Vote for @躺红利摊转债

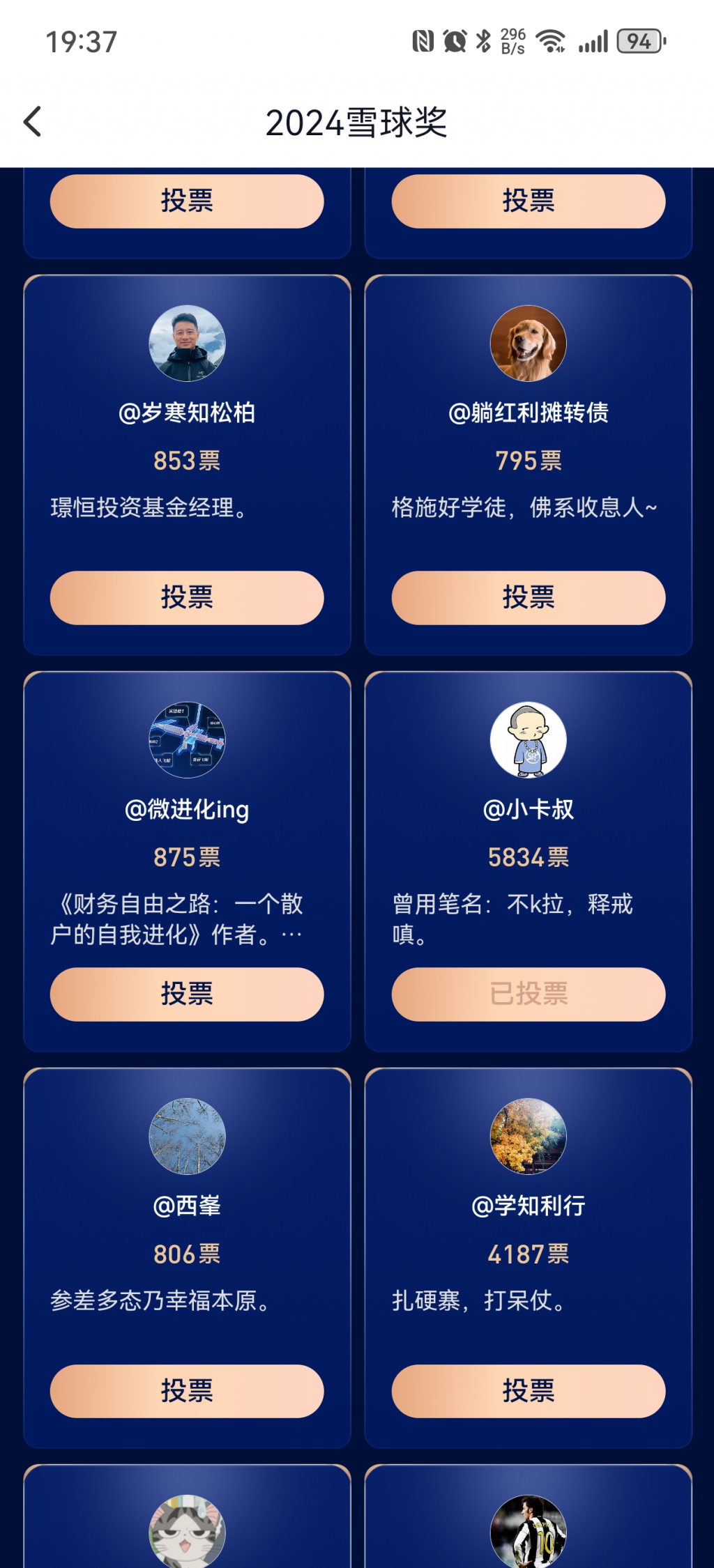[528, 597]
